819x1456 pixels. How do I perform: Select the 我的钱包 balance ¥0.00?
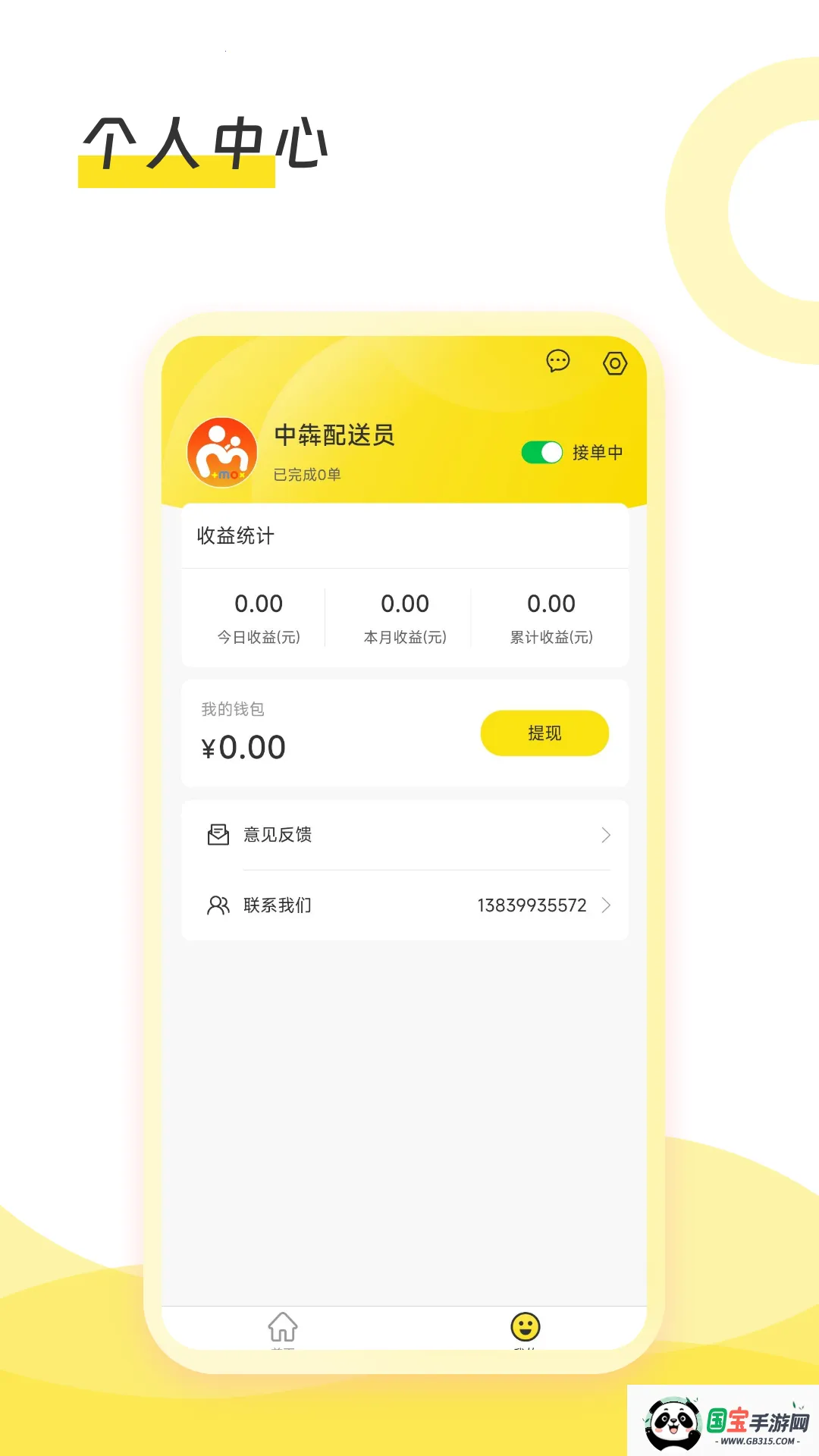[x=243, y=746]
